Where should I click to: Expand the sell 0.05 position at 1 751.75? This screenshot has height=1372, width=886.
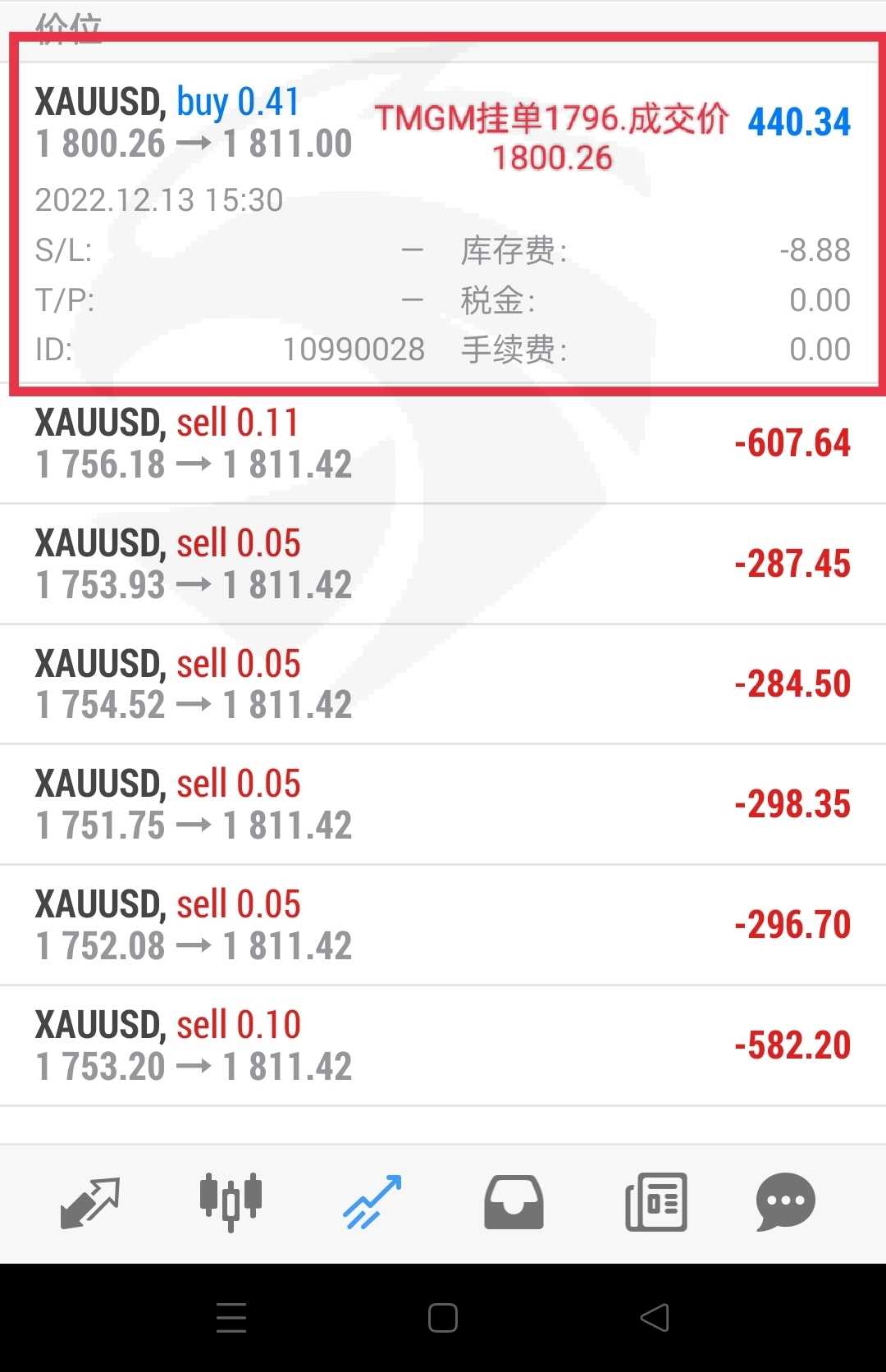(443, 804)
